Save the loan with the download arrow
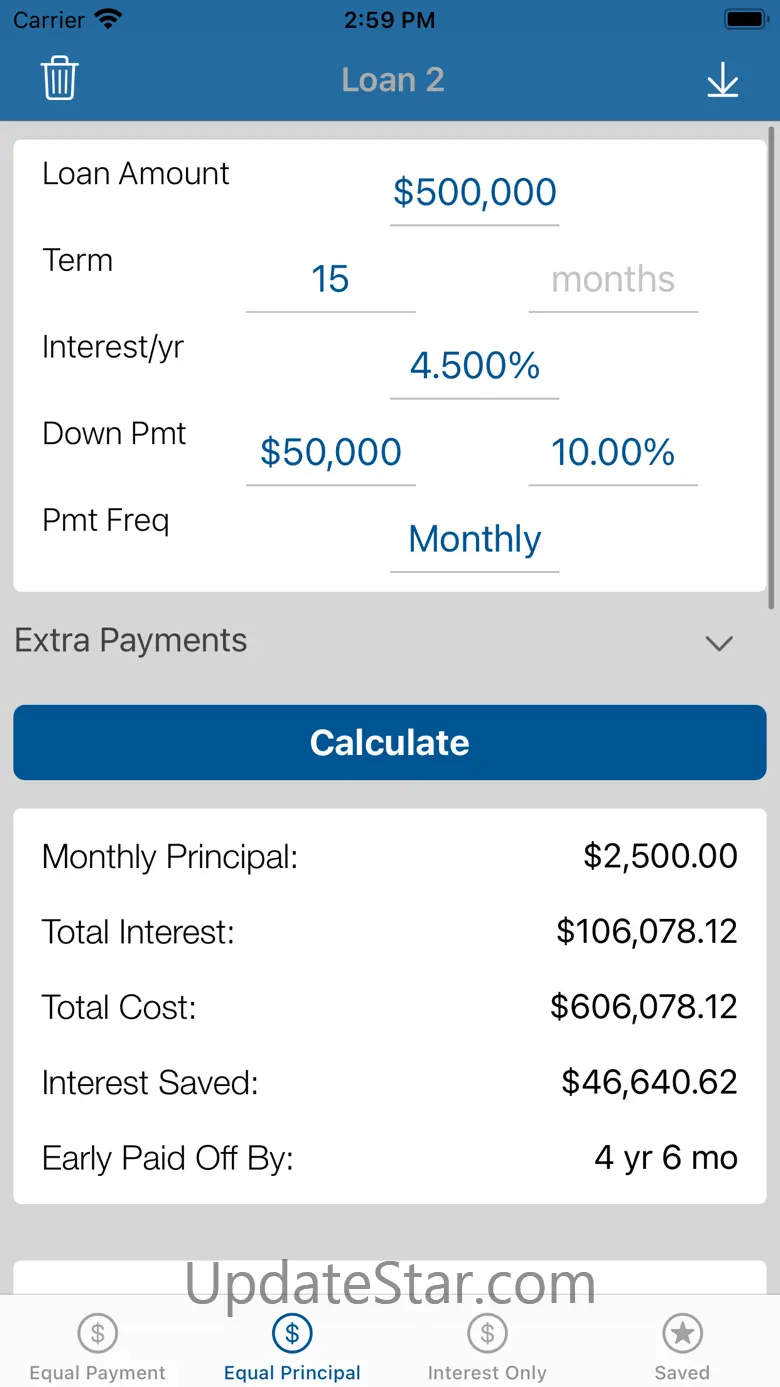Screen dimensions: 780x1387 click(722, 80)
